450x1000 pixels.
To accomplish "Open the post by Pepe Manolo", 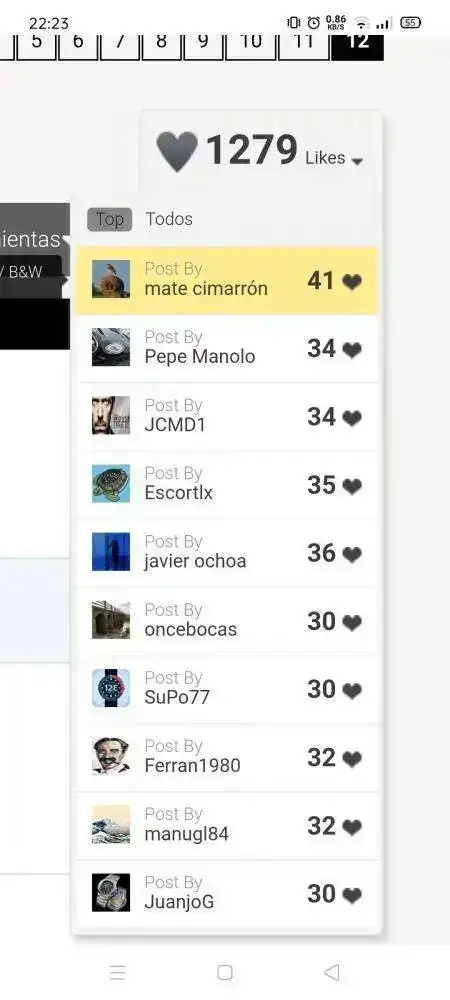I will [228, 349].
